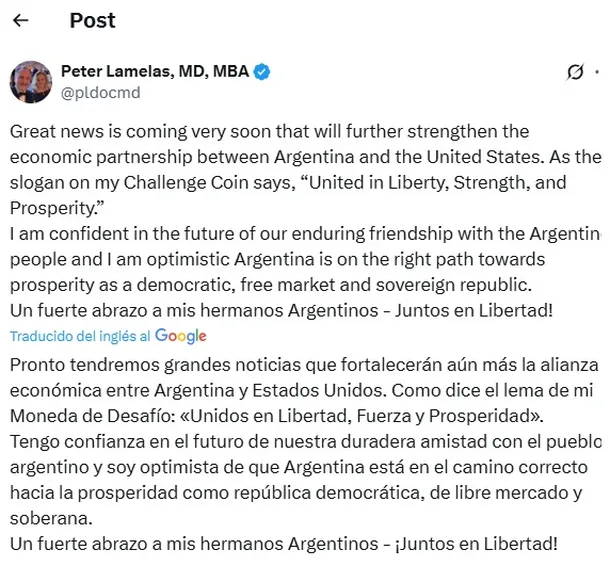Tap the 'Traducido del inglés al Google' link
The image size is (610, 566).
pyautogui.click(x=108, y=336)
